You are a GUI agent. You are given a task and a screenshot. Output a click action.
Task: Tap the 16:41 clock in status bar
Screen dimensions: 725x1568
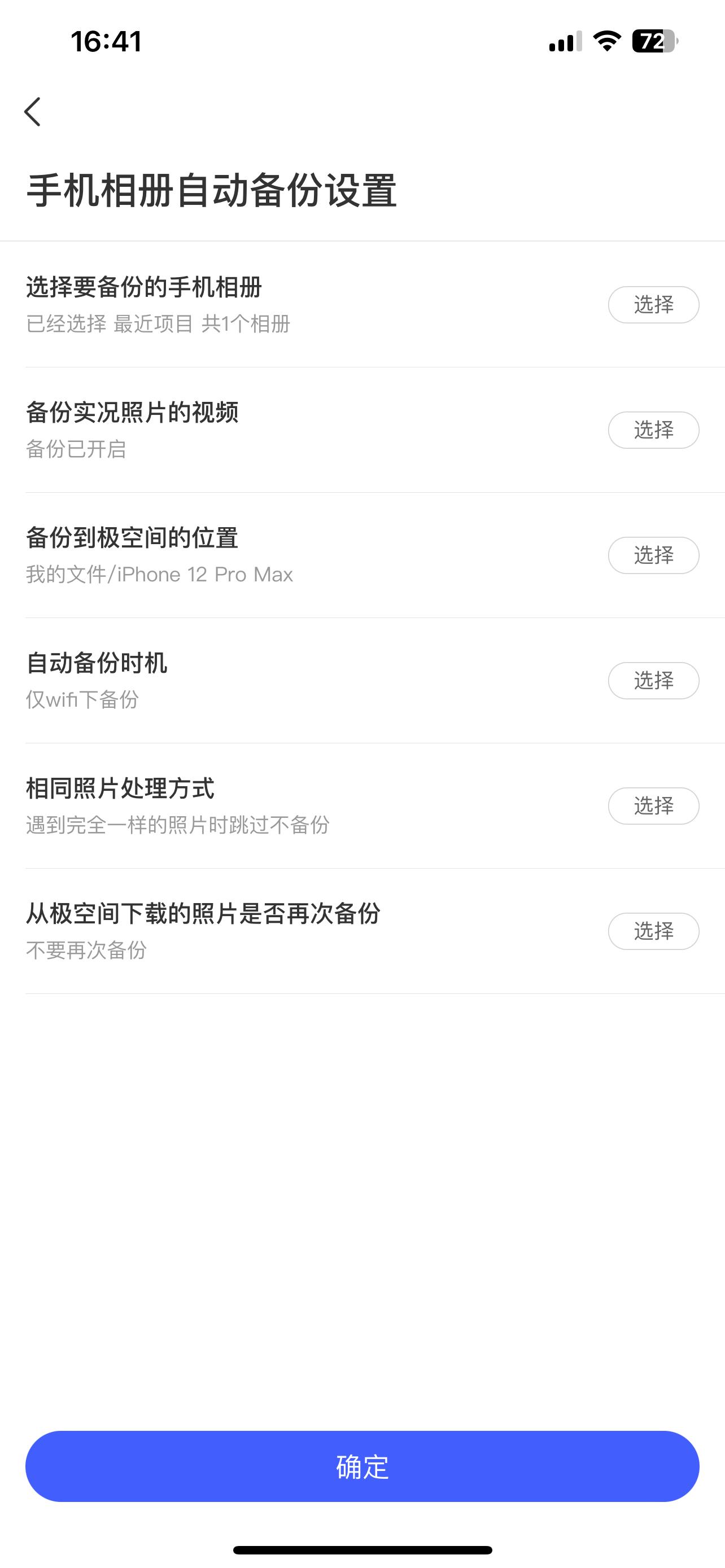[106, 41]
